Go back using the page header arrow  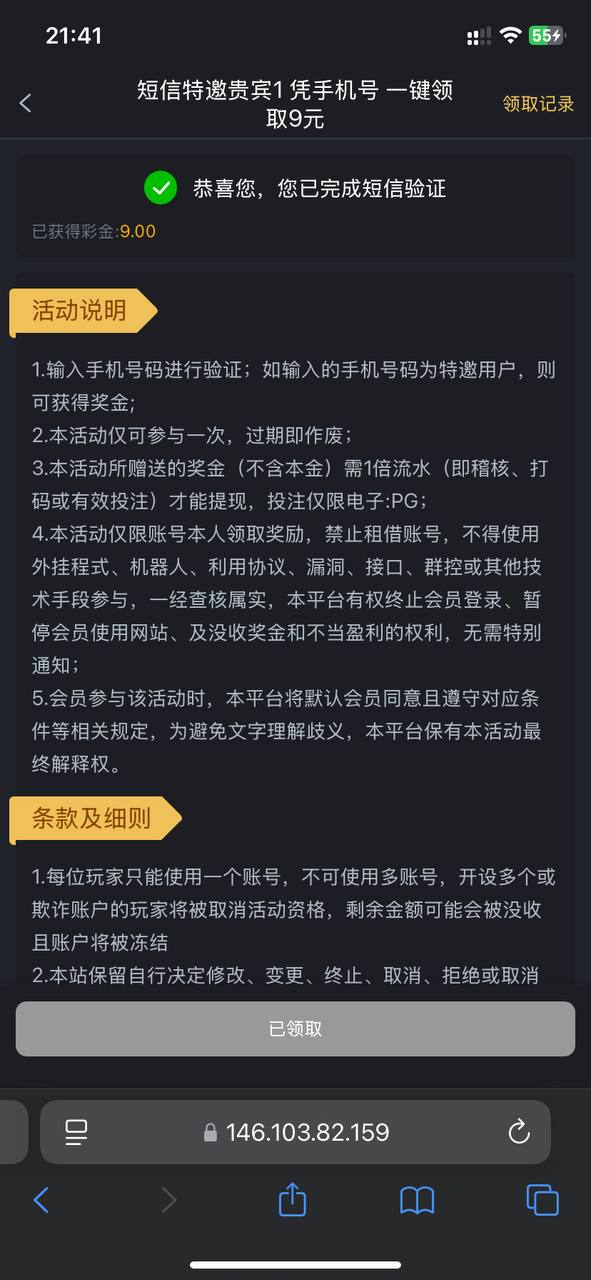coord(25,103)
